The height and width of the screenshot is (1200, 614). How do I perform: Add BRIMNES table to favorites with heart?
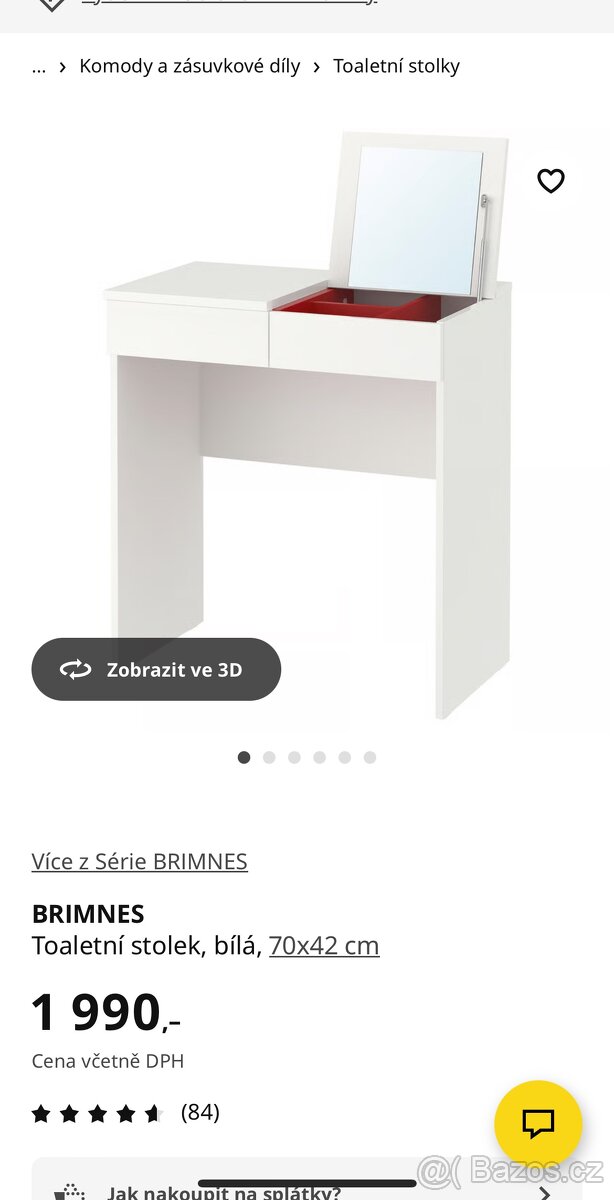tap(551, 181)
